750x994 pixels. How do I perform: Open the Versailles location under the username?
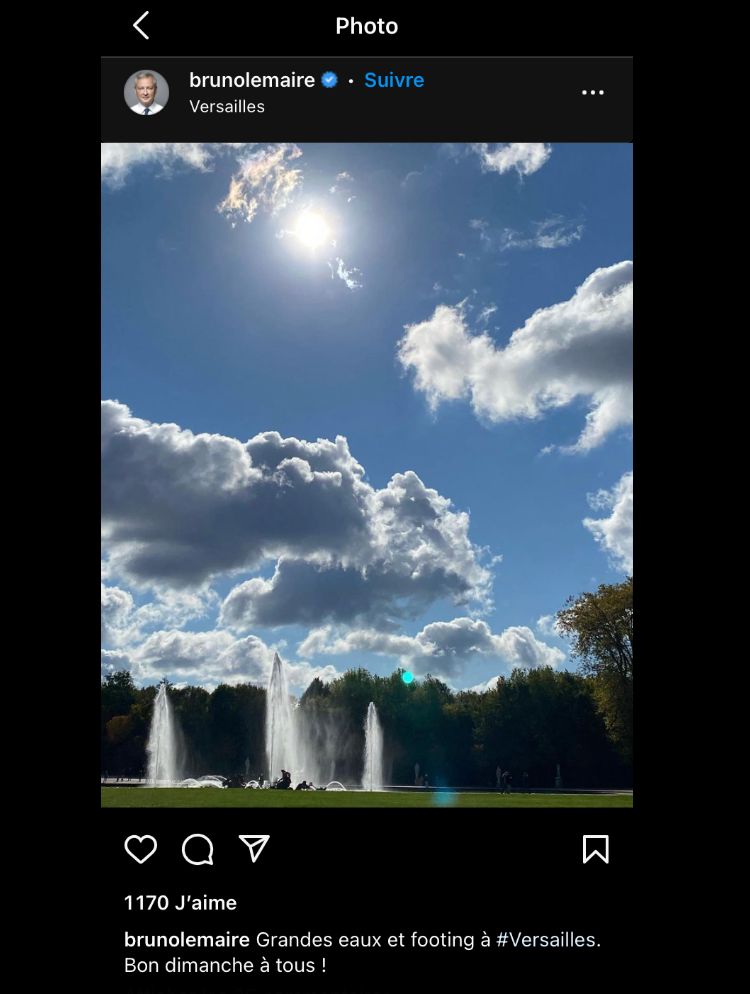click(227, 106)
